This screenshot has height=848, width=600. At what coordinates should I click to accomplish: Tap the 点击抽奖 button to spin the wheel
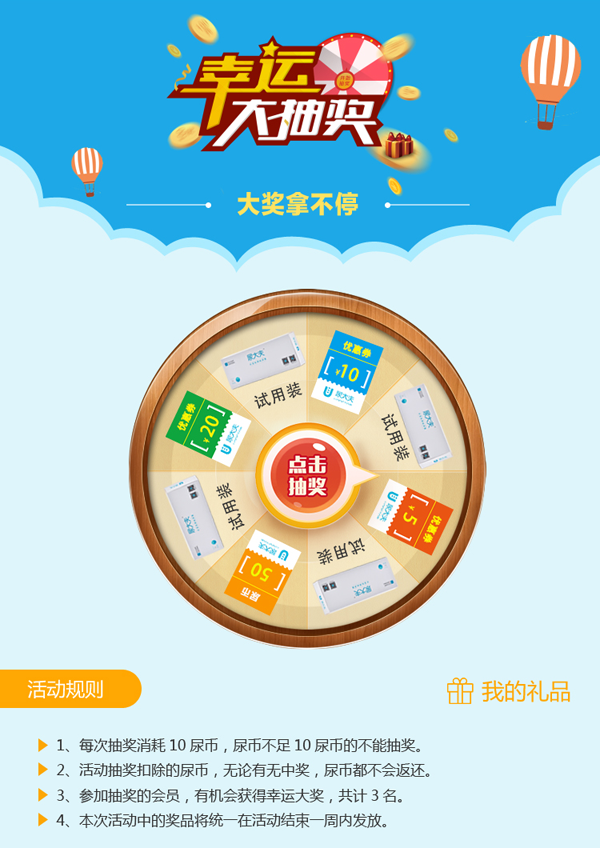point(307,474)
